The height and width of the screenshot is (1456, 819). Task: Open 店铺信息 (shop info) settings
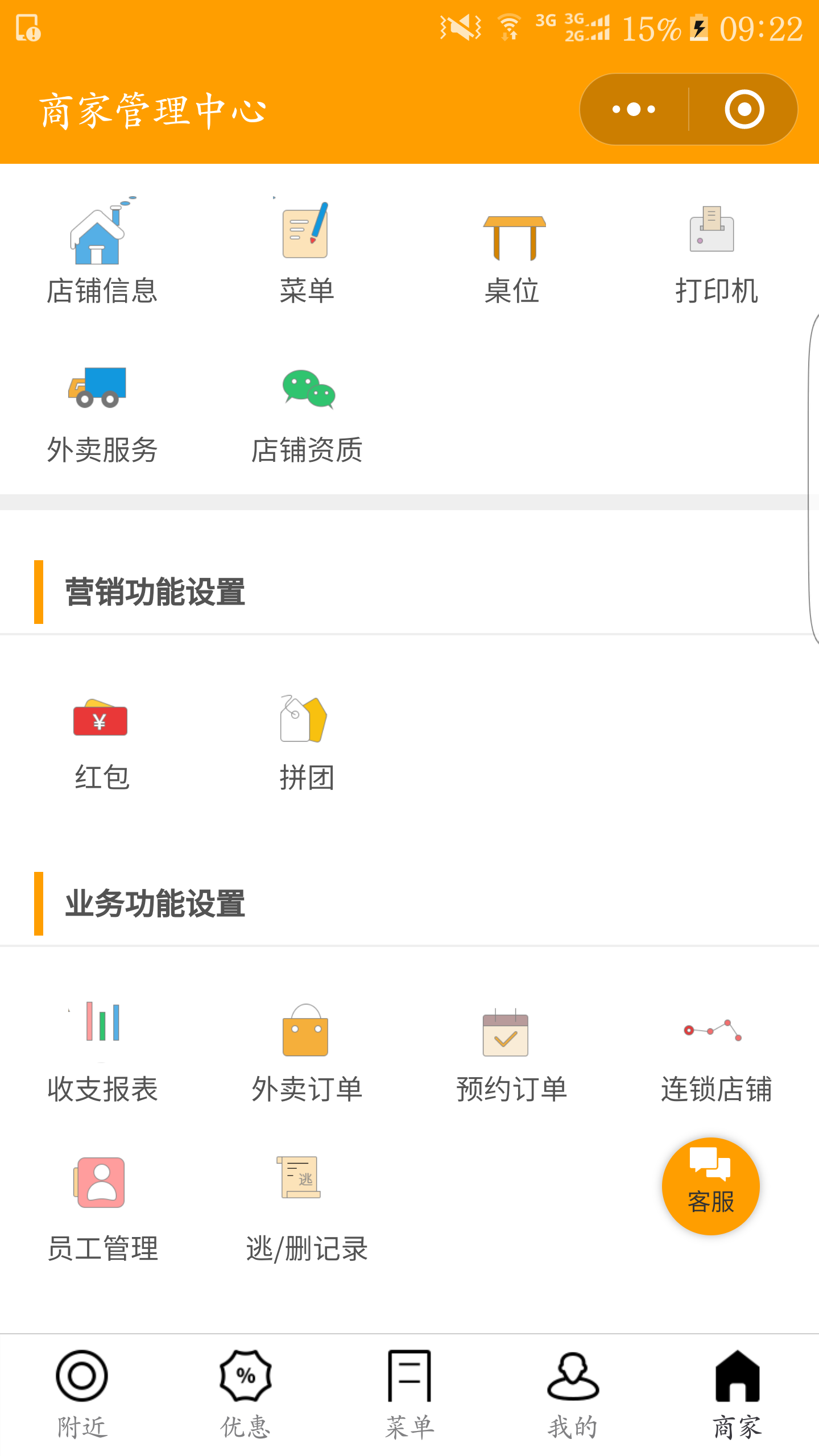coord(102,250)
